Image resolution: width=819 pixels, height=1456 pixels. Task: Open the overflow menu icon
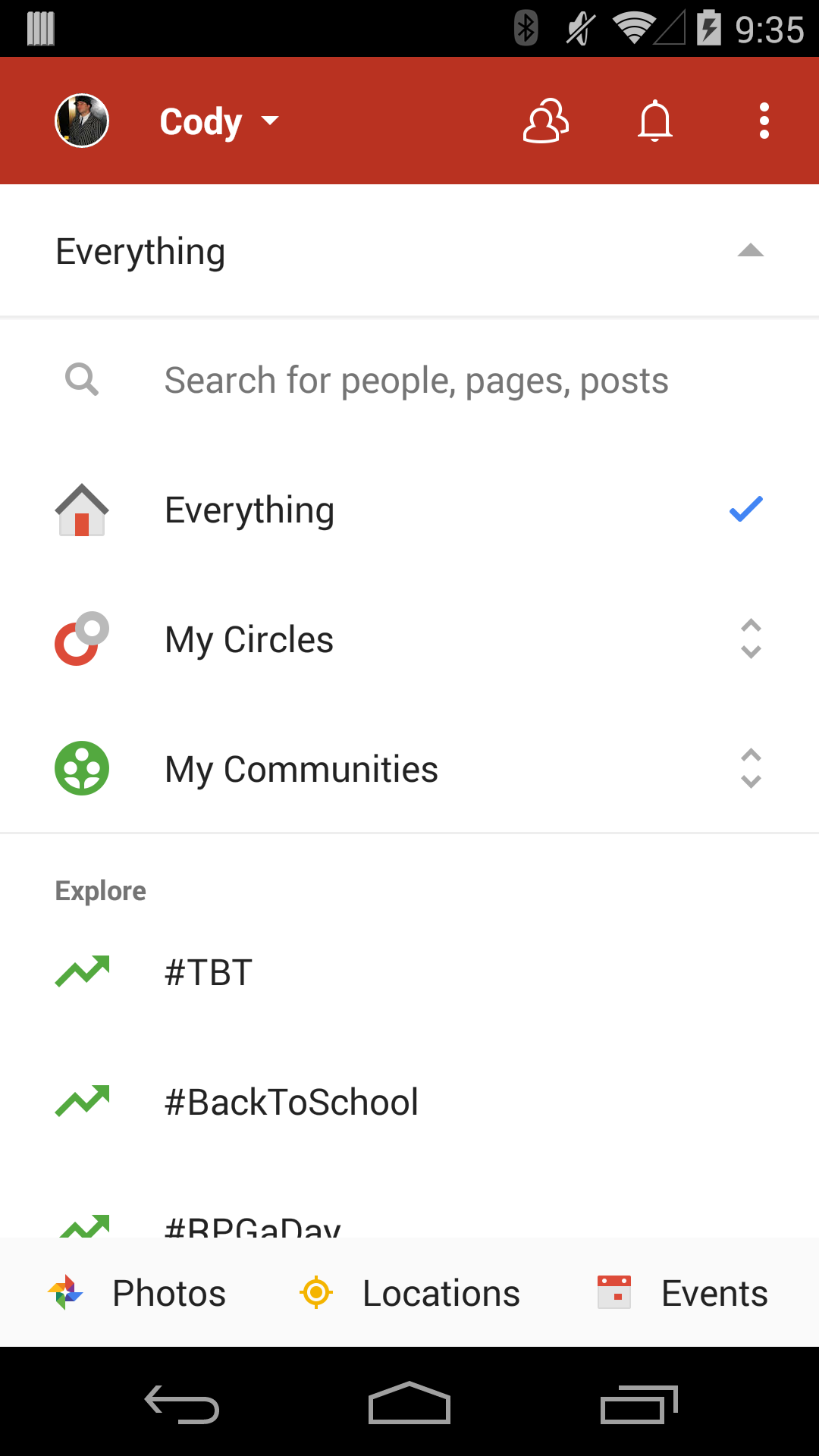click(764, 120)
